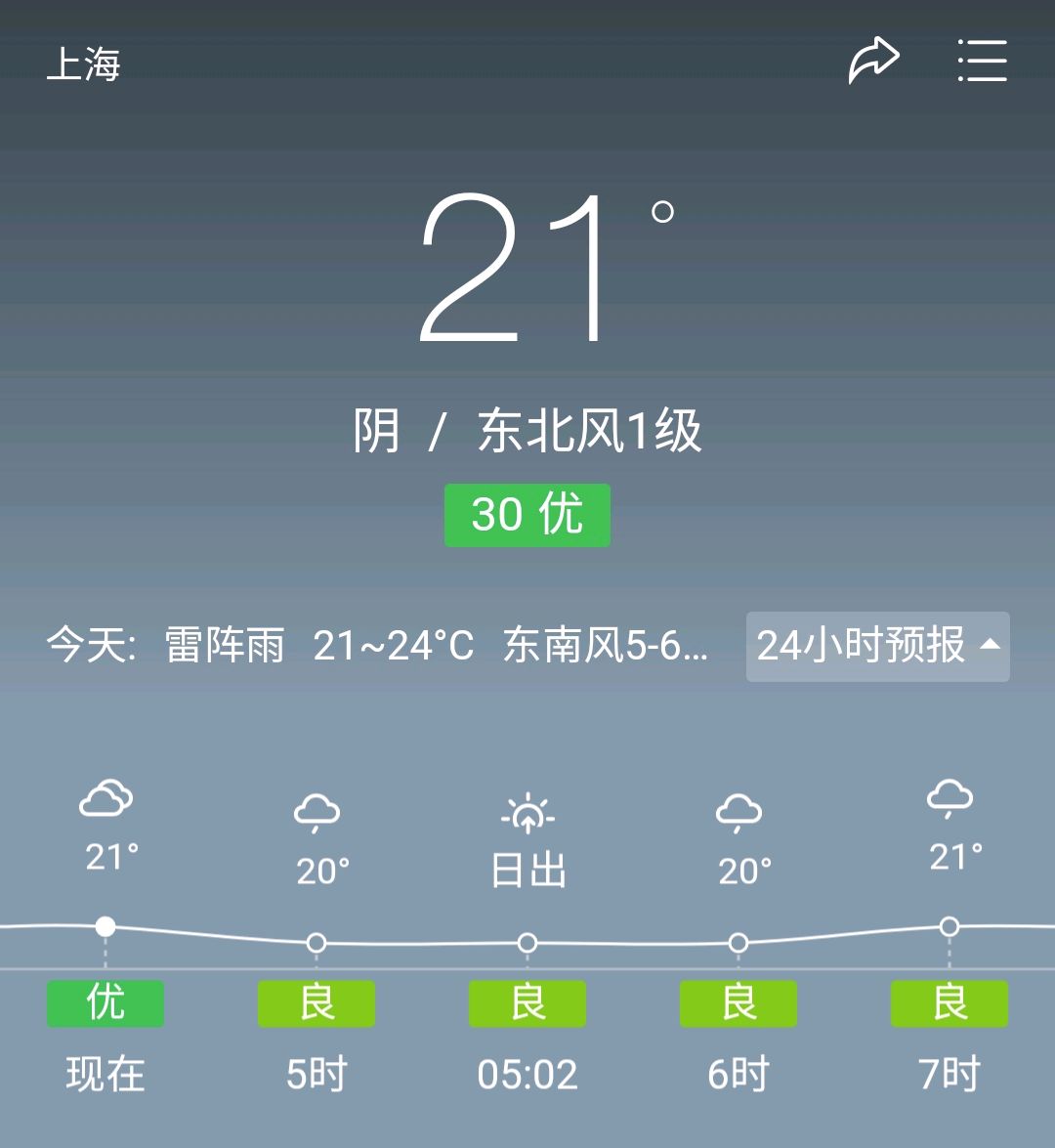Open the share icon at top right
1055x1148 pixels.
(x=876, y=59)
